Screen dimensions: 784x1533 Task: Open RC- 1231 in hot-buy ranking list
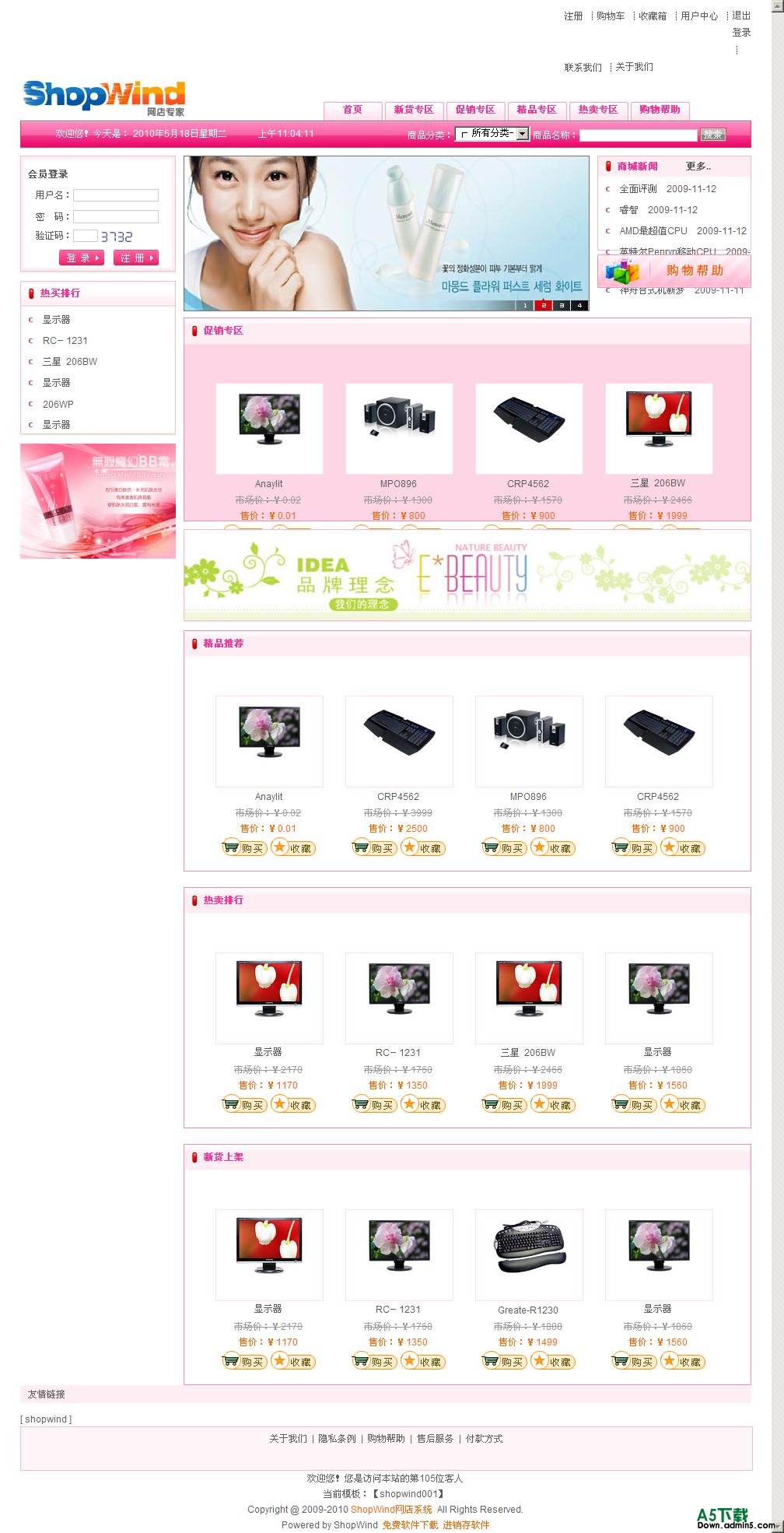click(x=65, y=341)
